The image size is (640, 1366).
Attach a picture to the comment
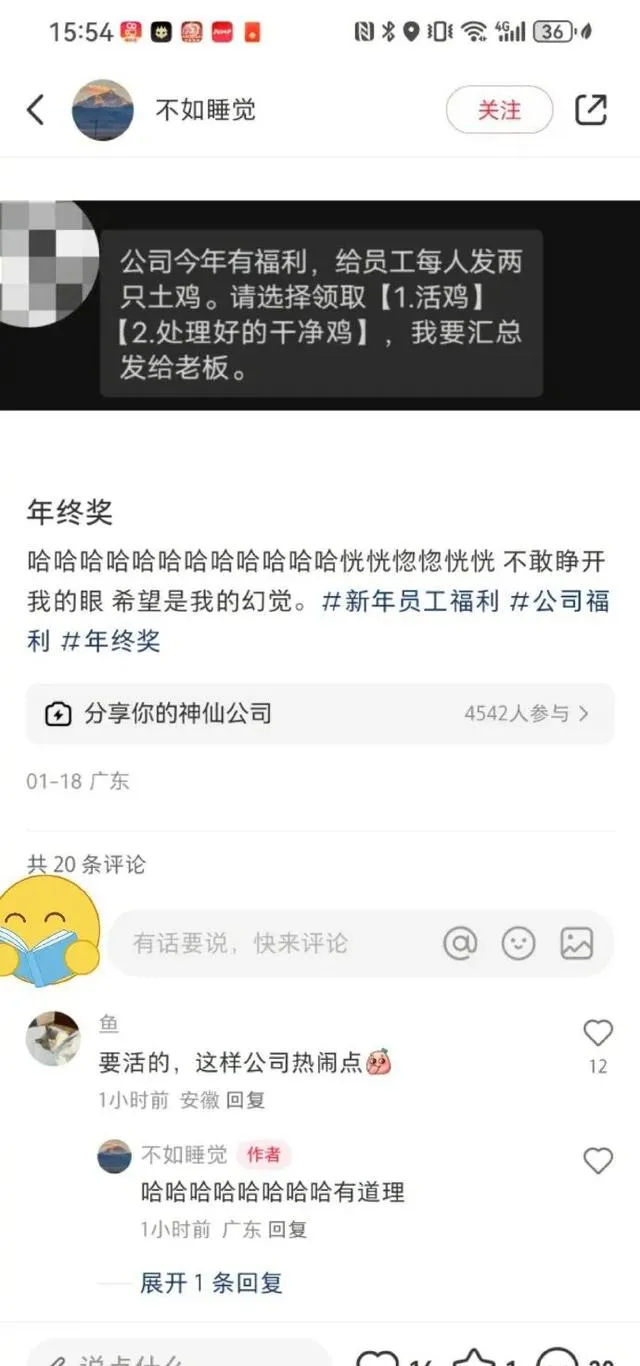pos(576,943)
